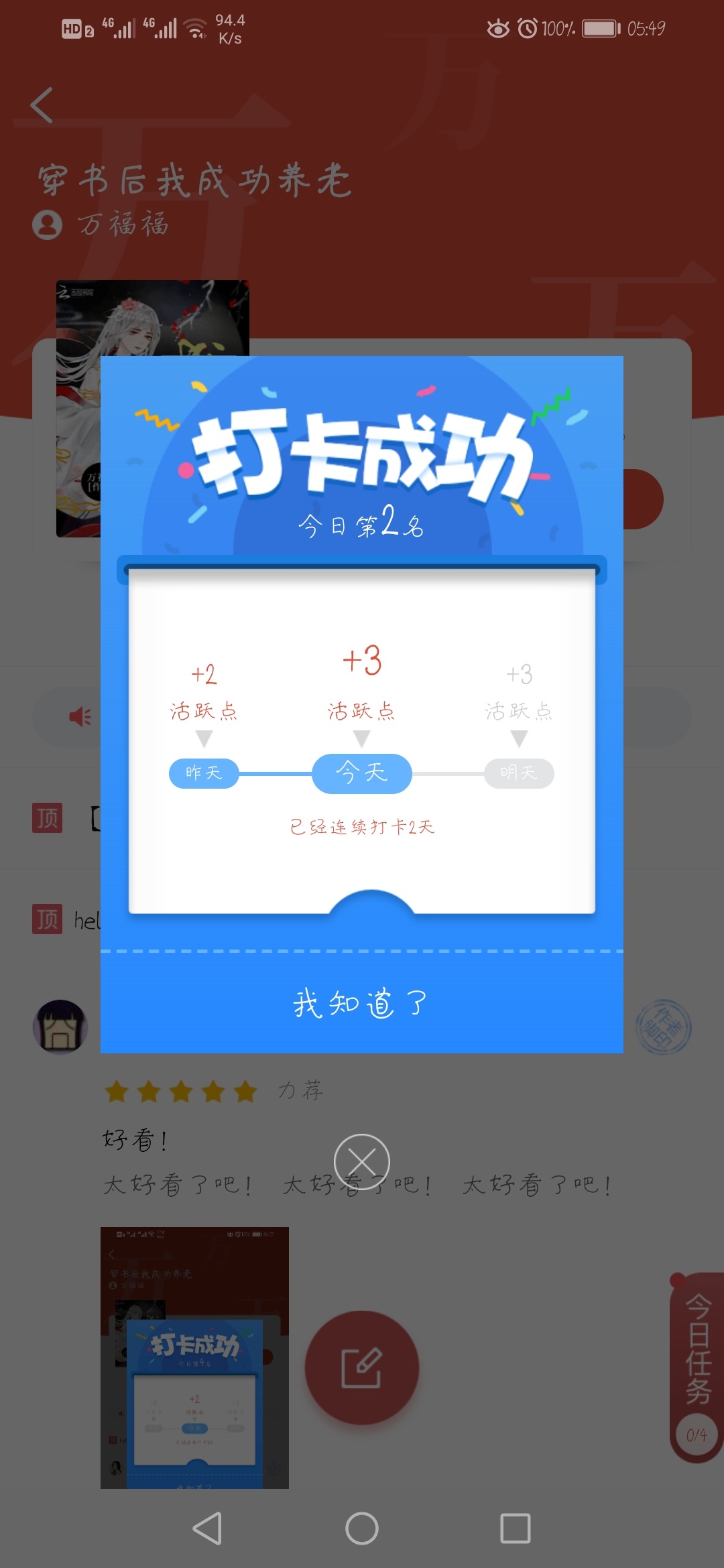Go back using the top arrow
Image resolution: width=724 pixels, height=1568 pixels.
(42, 105)
